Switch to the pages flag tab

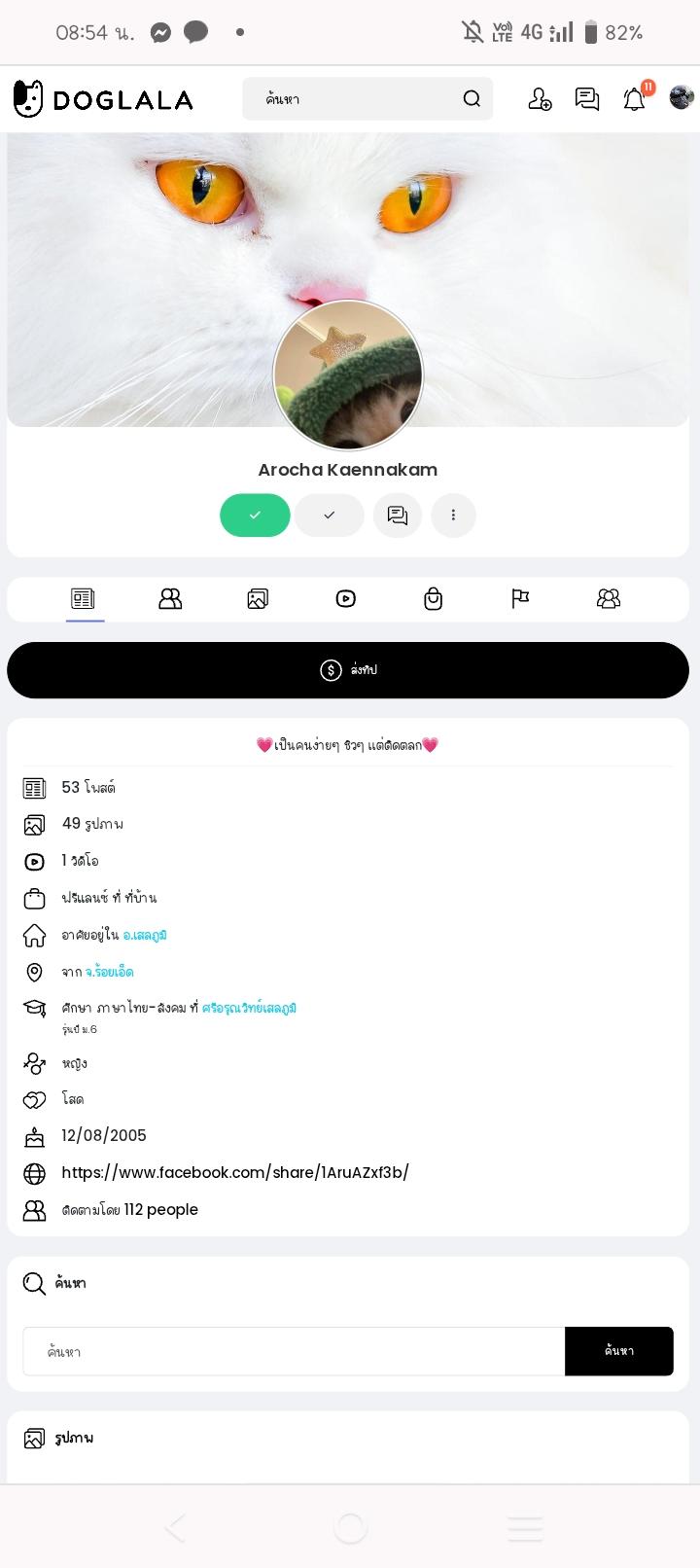point(520,598)
